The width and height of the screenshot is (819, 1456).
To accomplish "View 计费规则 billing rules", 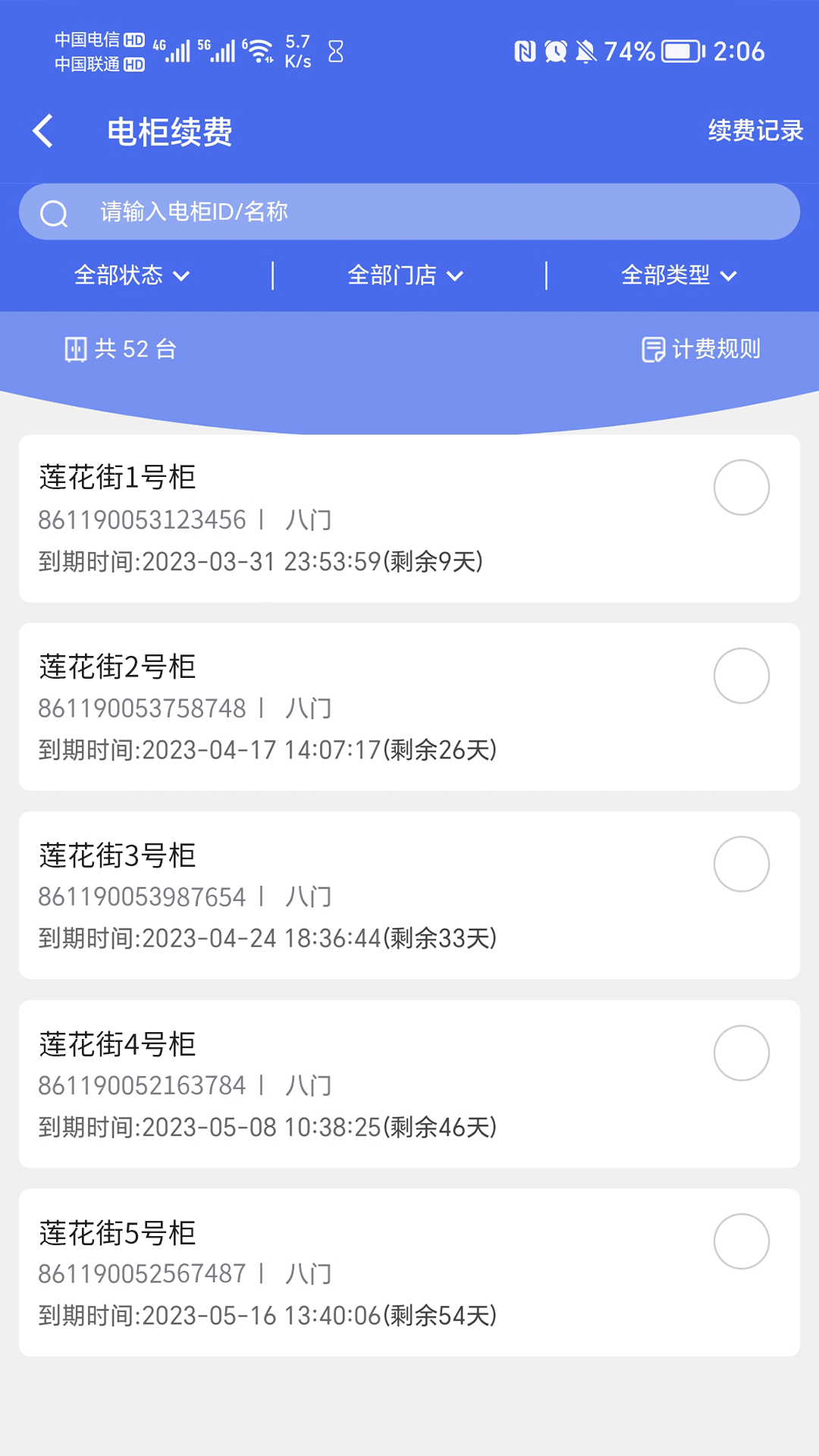I will (x=701, y=349).
